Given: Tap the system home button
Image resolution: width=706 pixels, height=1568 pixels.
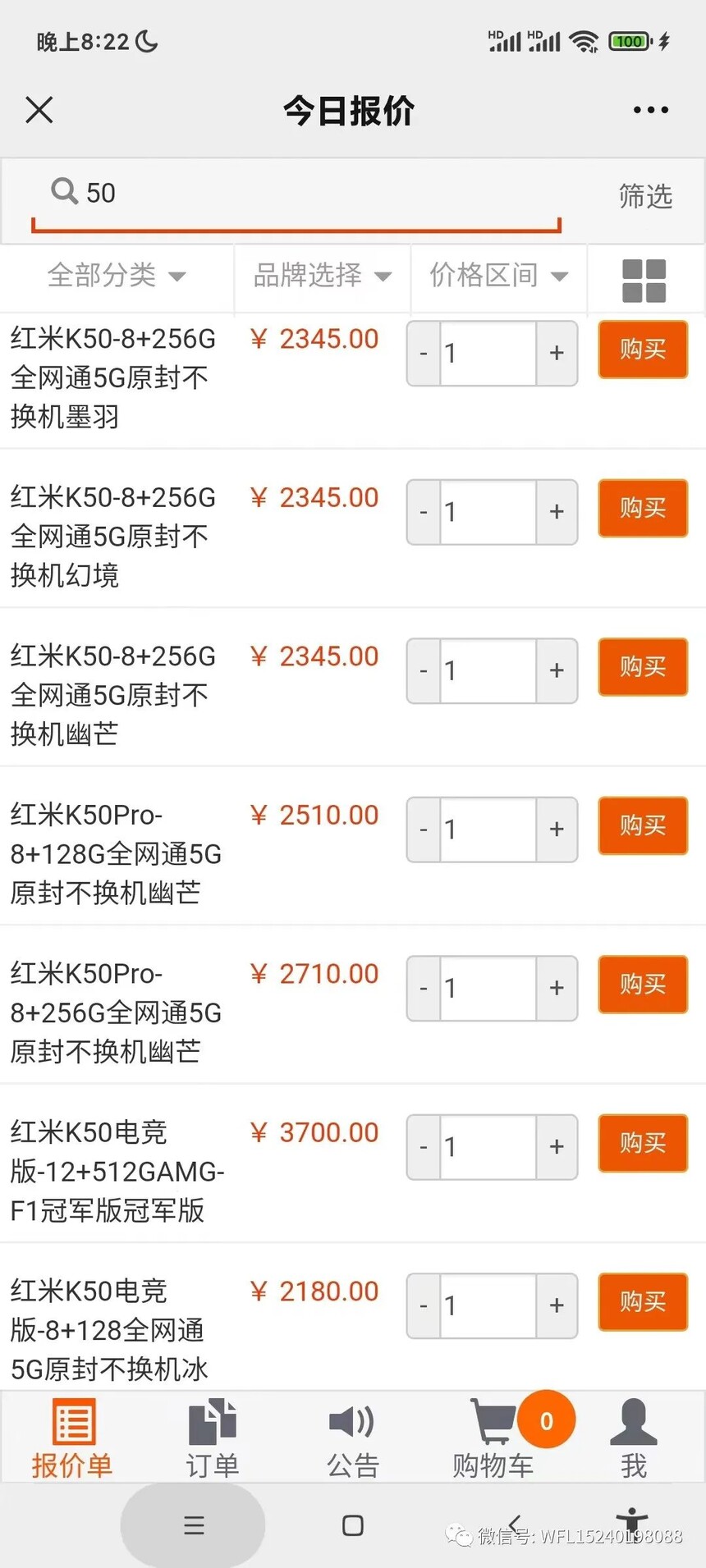Looking at the screenshot, I should tap(353, 1525).
